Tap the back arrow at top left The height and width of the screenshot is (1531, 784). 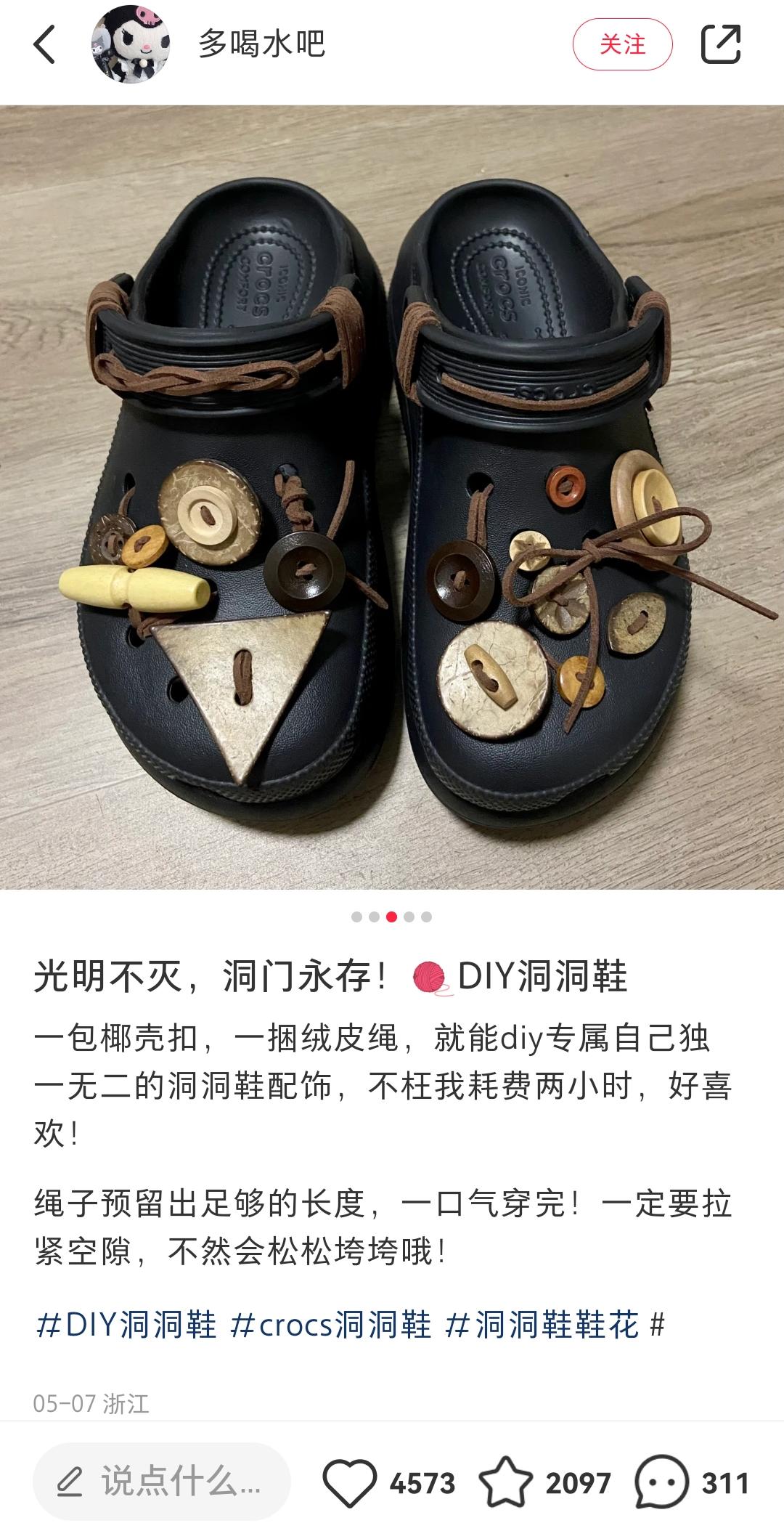click(x=44, y=45)
